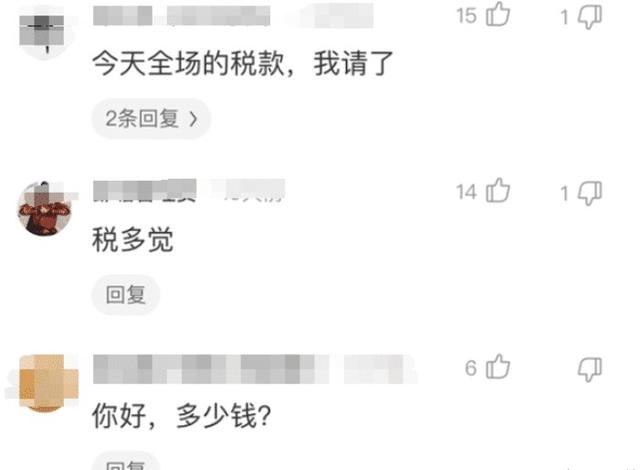Open the avatar of the 税多觉 commenter

click(43, 209)
